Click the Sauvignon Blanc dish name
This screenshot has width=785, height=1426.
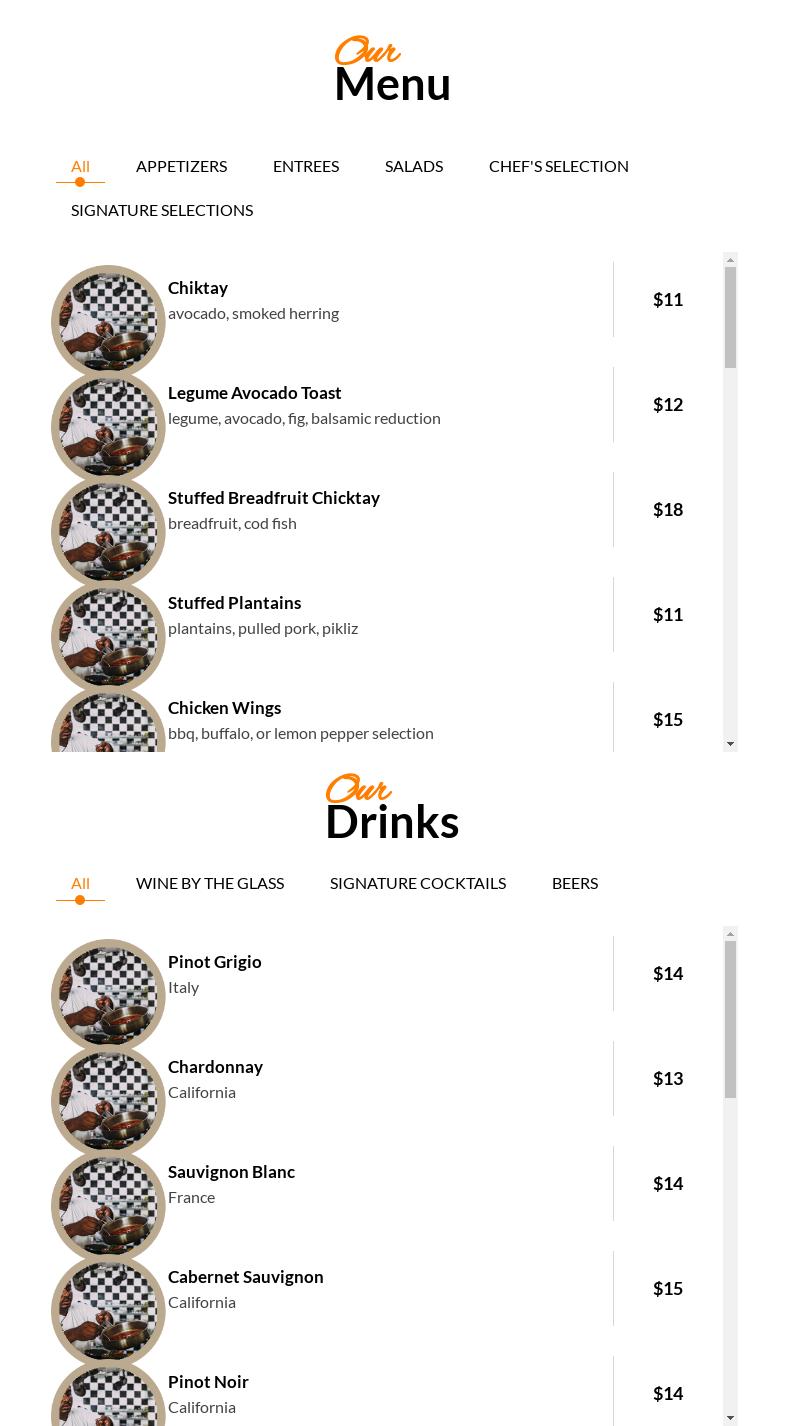pyautogui.click(x=231, y=1171)
